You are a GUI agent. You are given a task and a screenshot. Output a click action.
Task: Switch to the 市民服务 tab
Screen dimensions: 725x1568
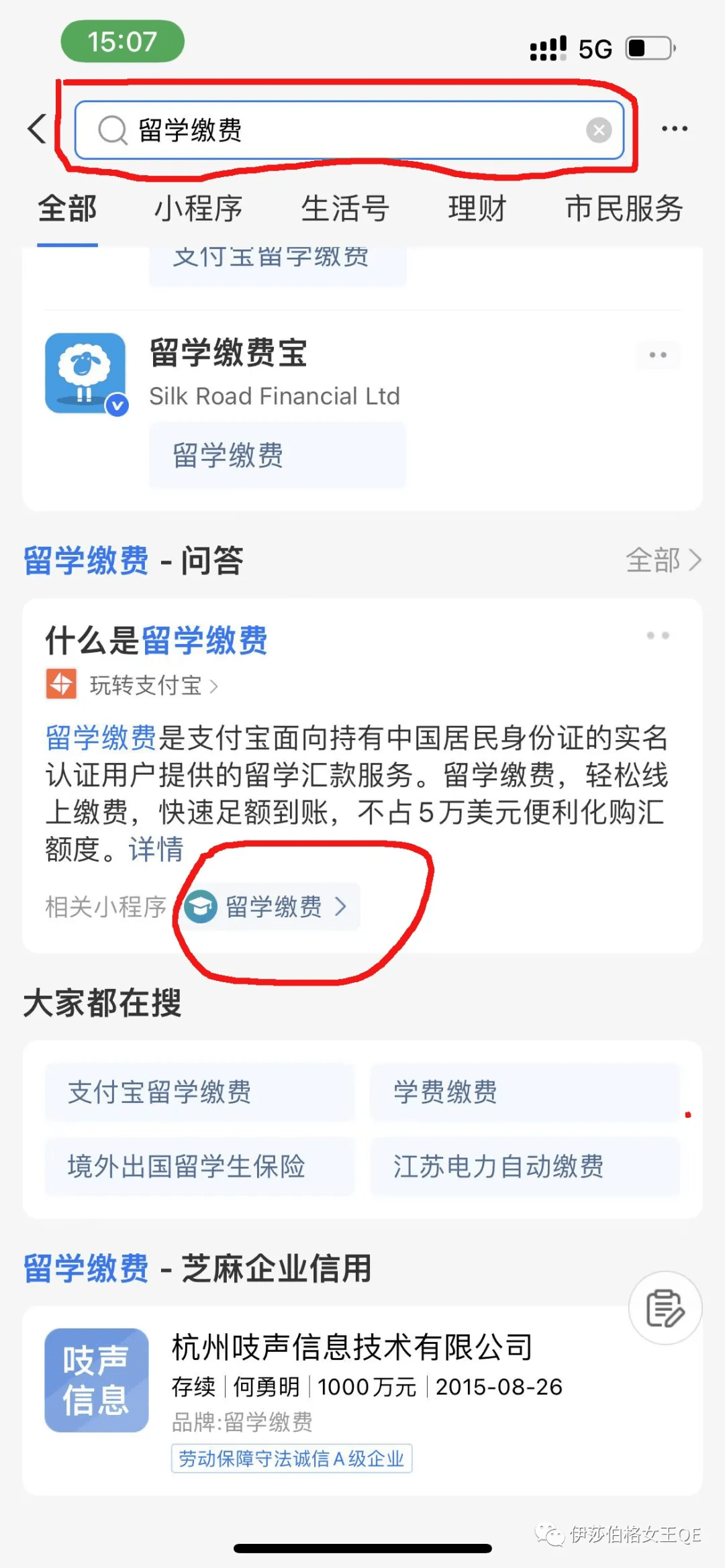(624, 209)
